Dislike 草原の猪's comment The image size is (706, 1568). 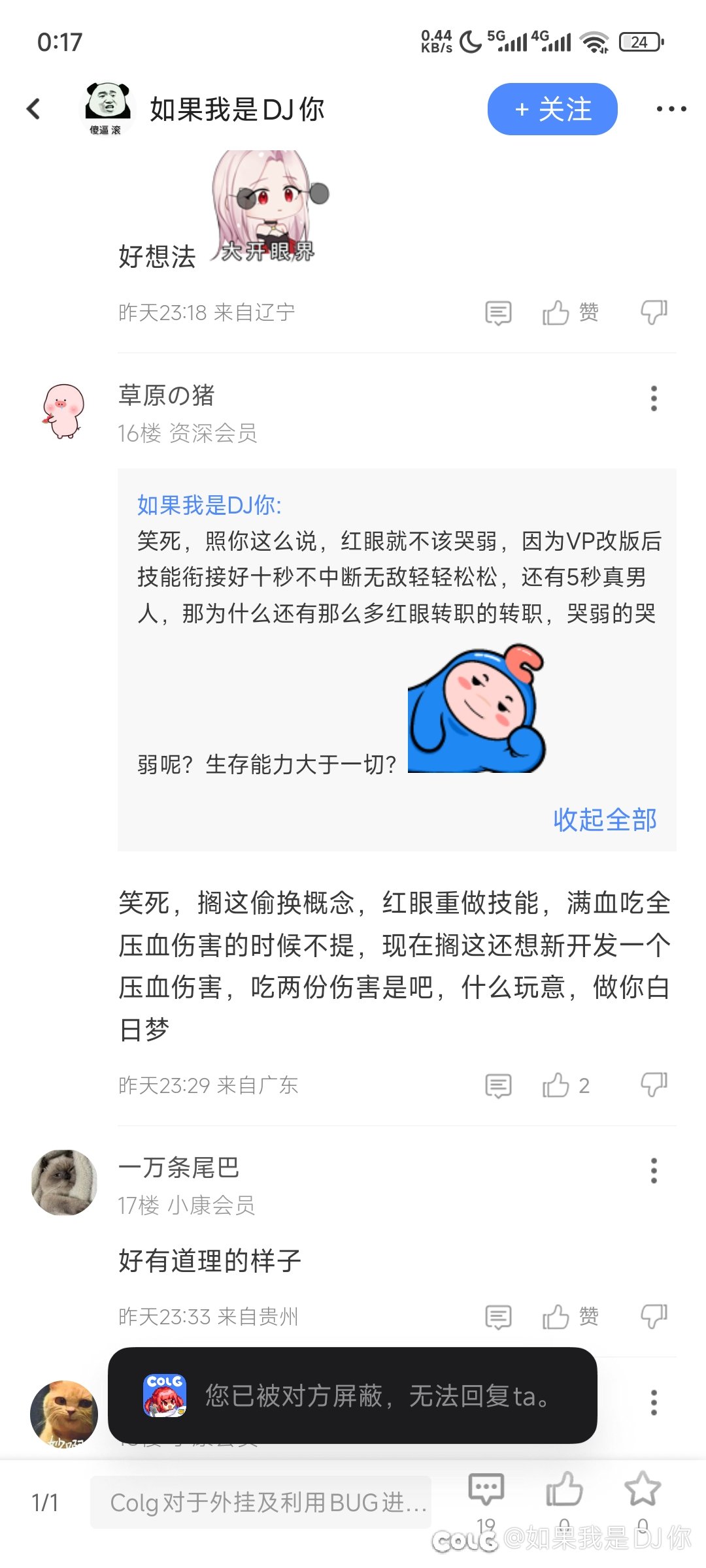point(654,1086)
